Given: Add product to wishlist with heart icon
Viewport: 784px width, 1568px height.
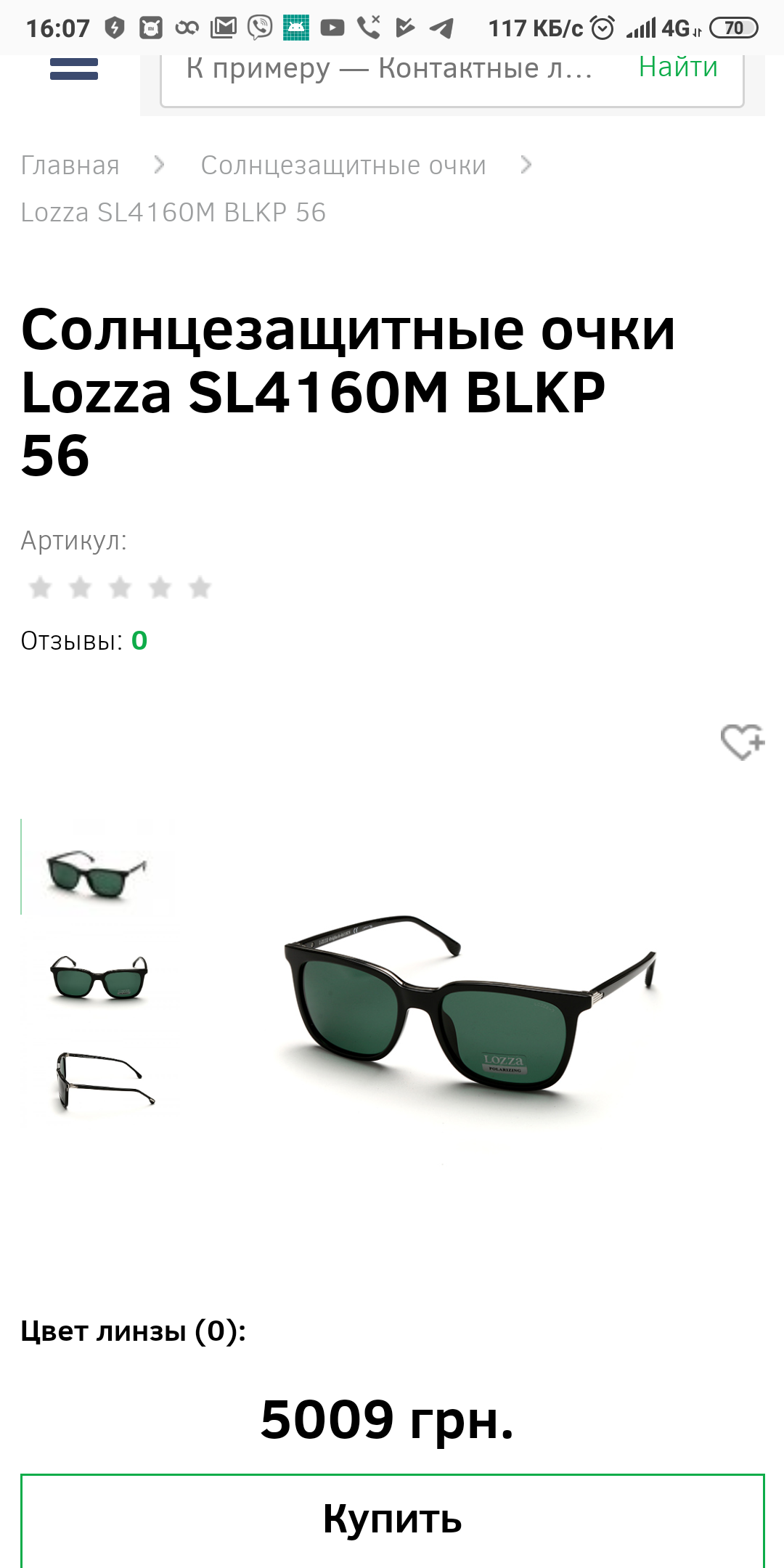Looking at the screenshot, I should click(x=742, y=742).
